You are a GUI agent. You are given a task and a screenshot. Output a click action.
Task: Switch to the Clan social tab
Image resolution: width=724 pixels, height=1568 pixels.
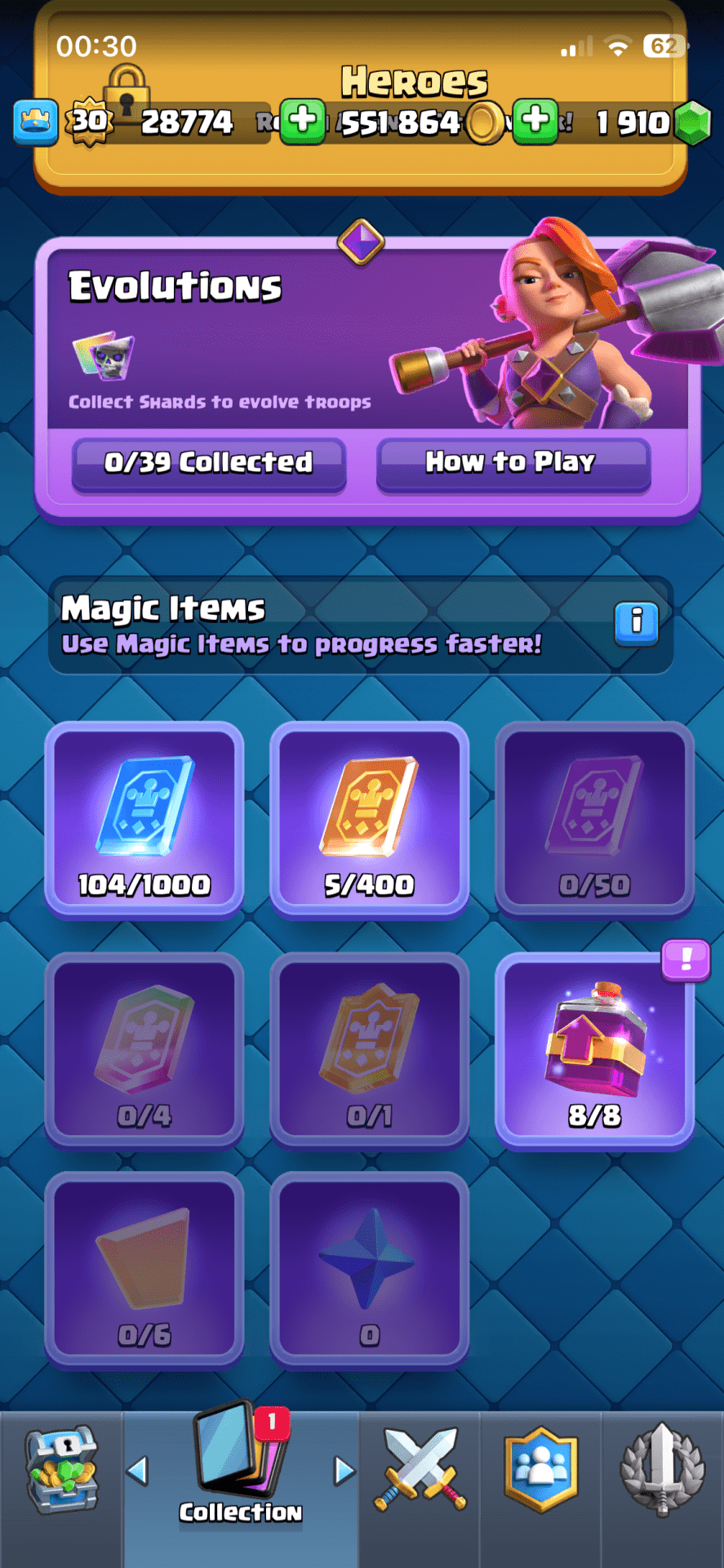pyautogui.click(x=540, y=1470)
